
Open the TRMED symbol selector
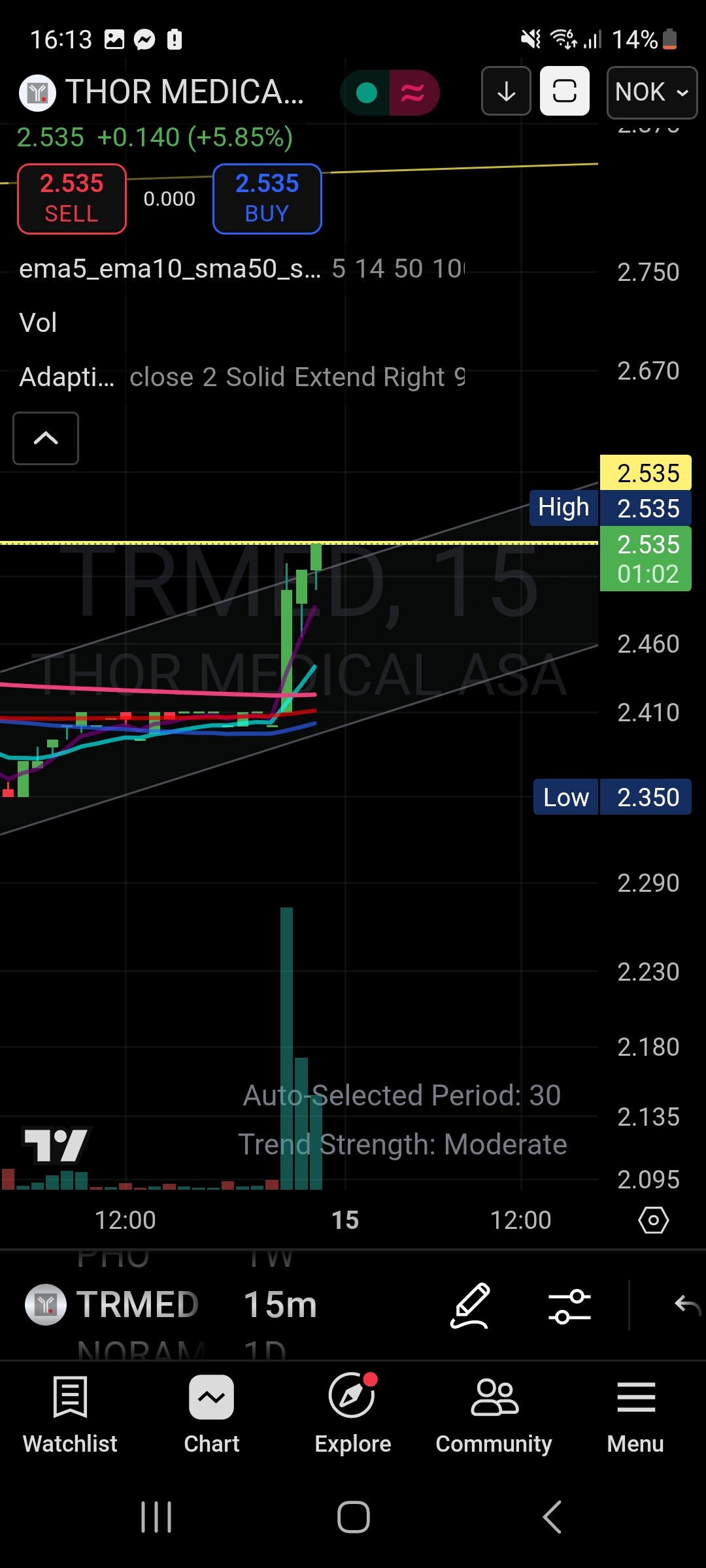(112, 1305)
